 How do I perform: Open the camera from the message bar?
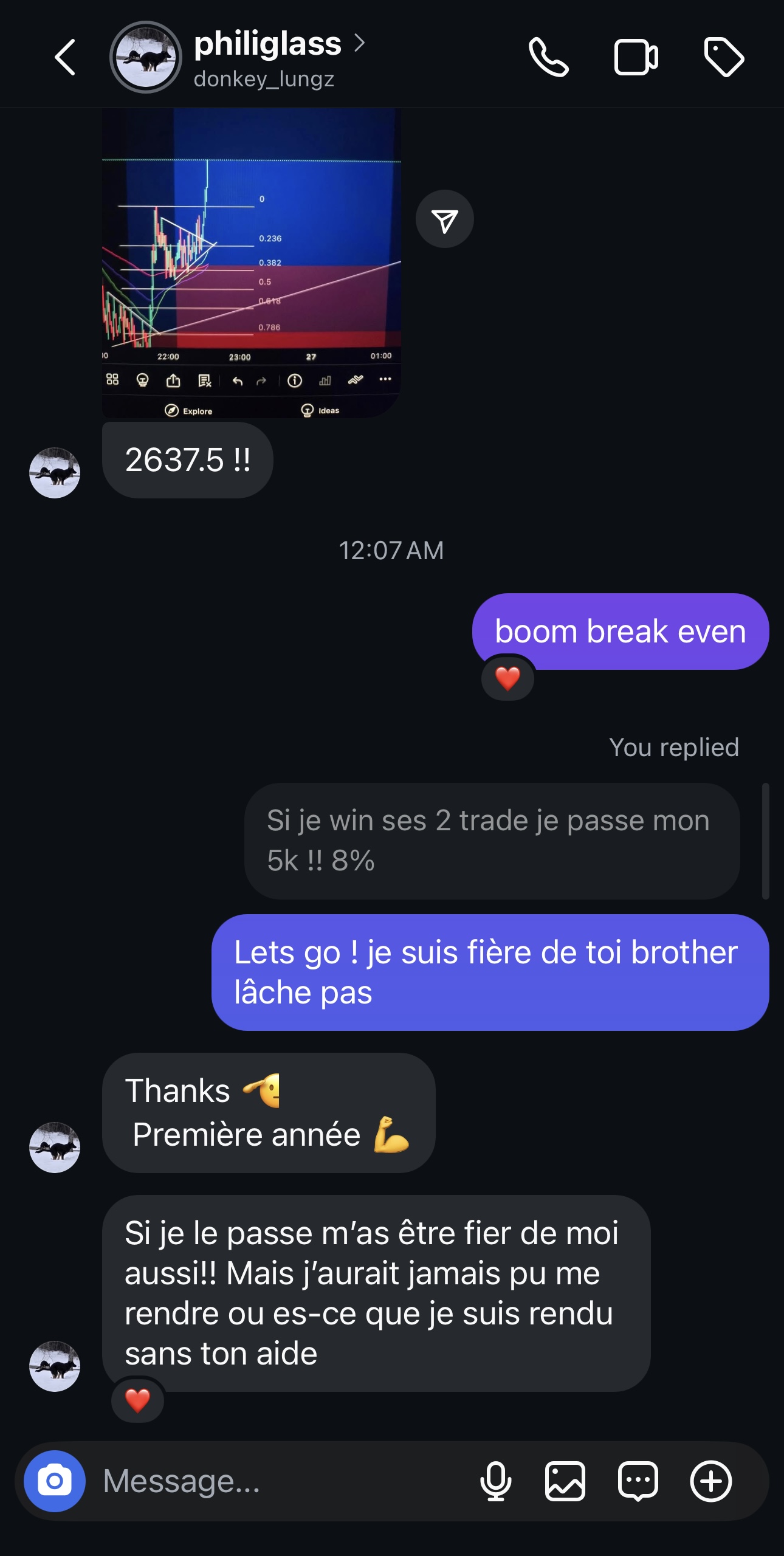pyautogui.click(x=55, y=1481)
